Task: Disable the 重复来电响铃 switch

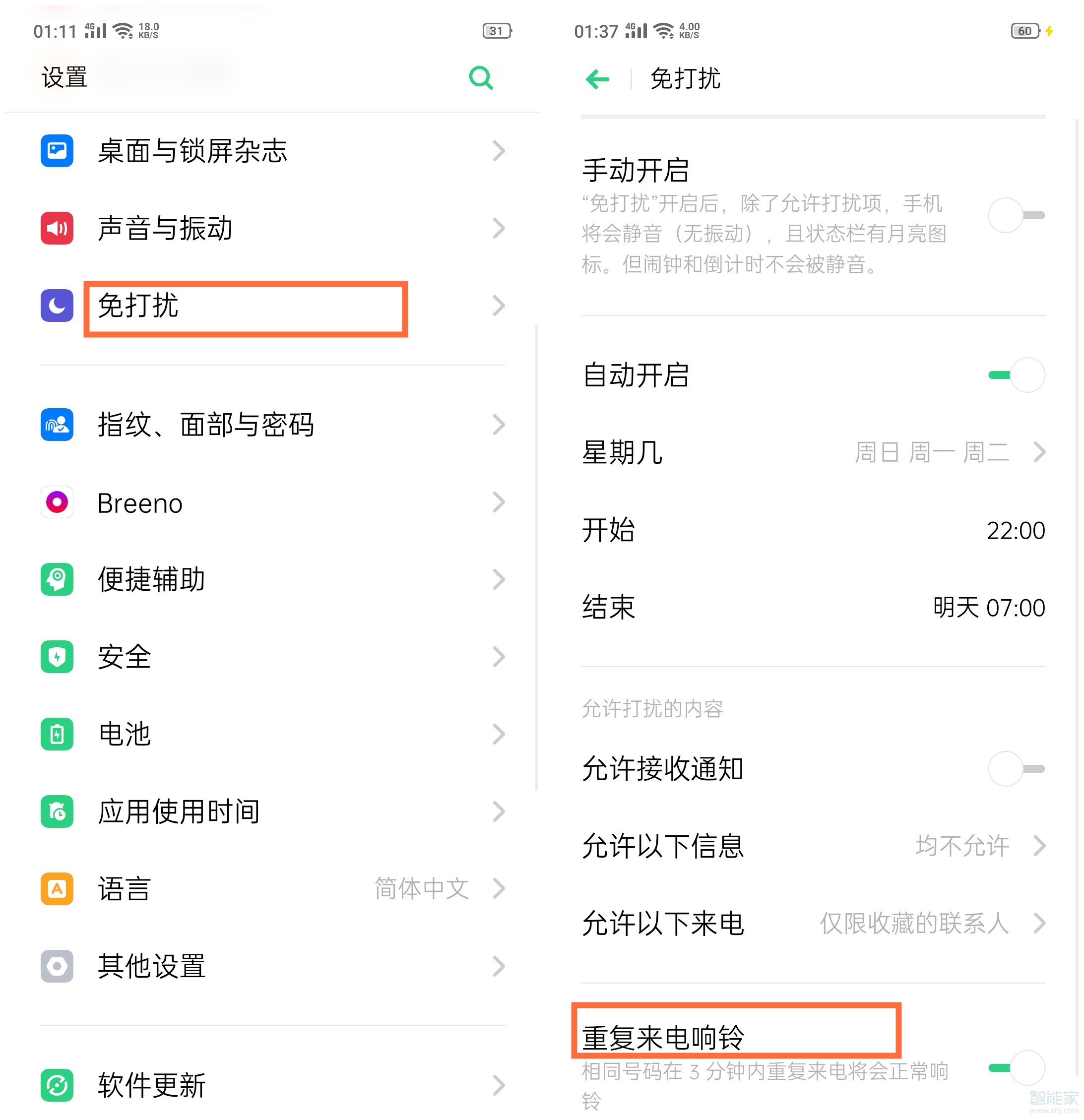Action: 1017,1067
